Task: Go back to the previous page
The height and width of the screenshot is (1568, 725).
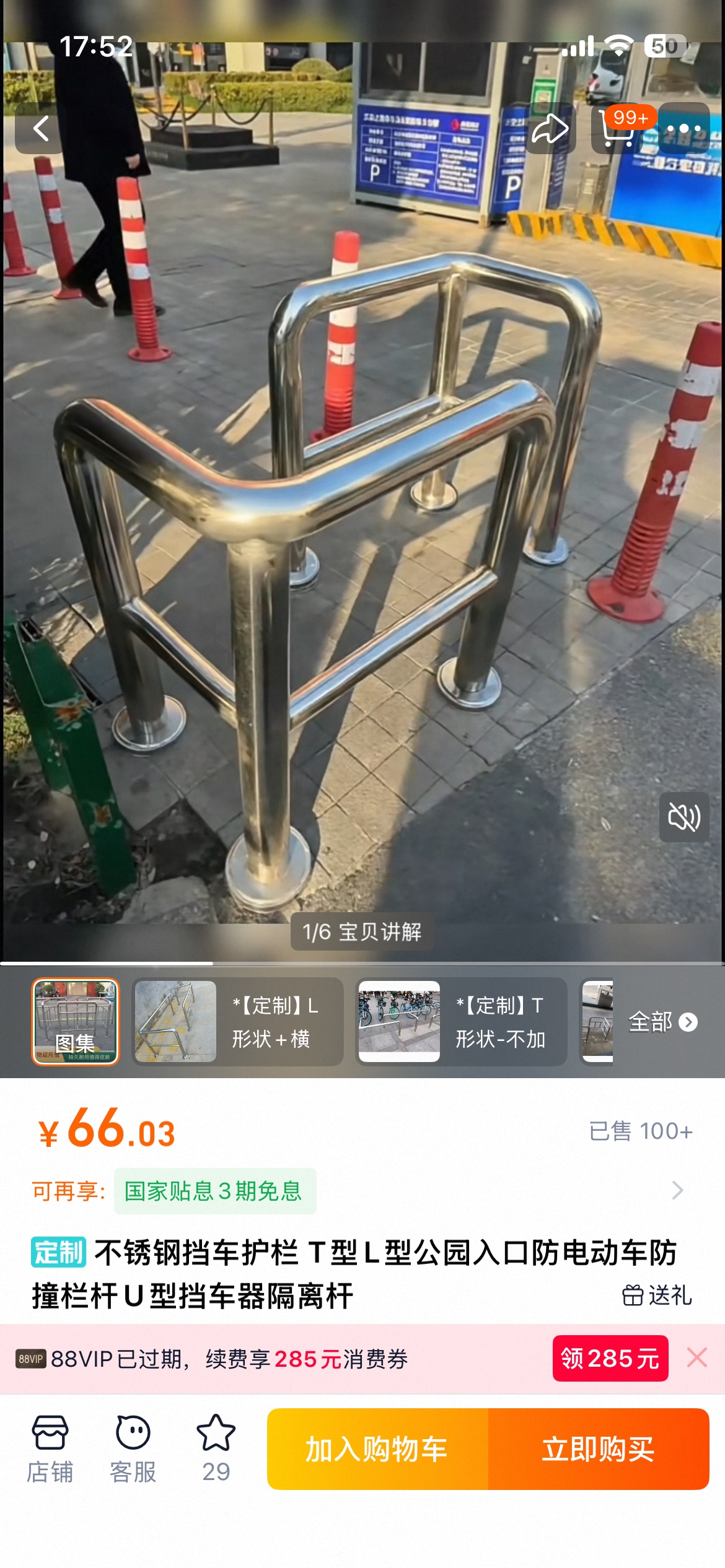Action: click(x=41, y=129)
